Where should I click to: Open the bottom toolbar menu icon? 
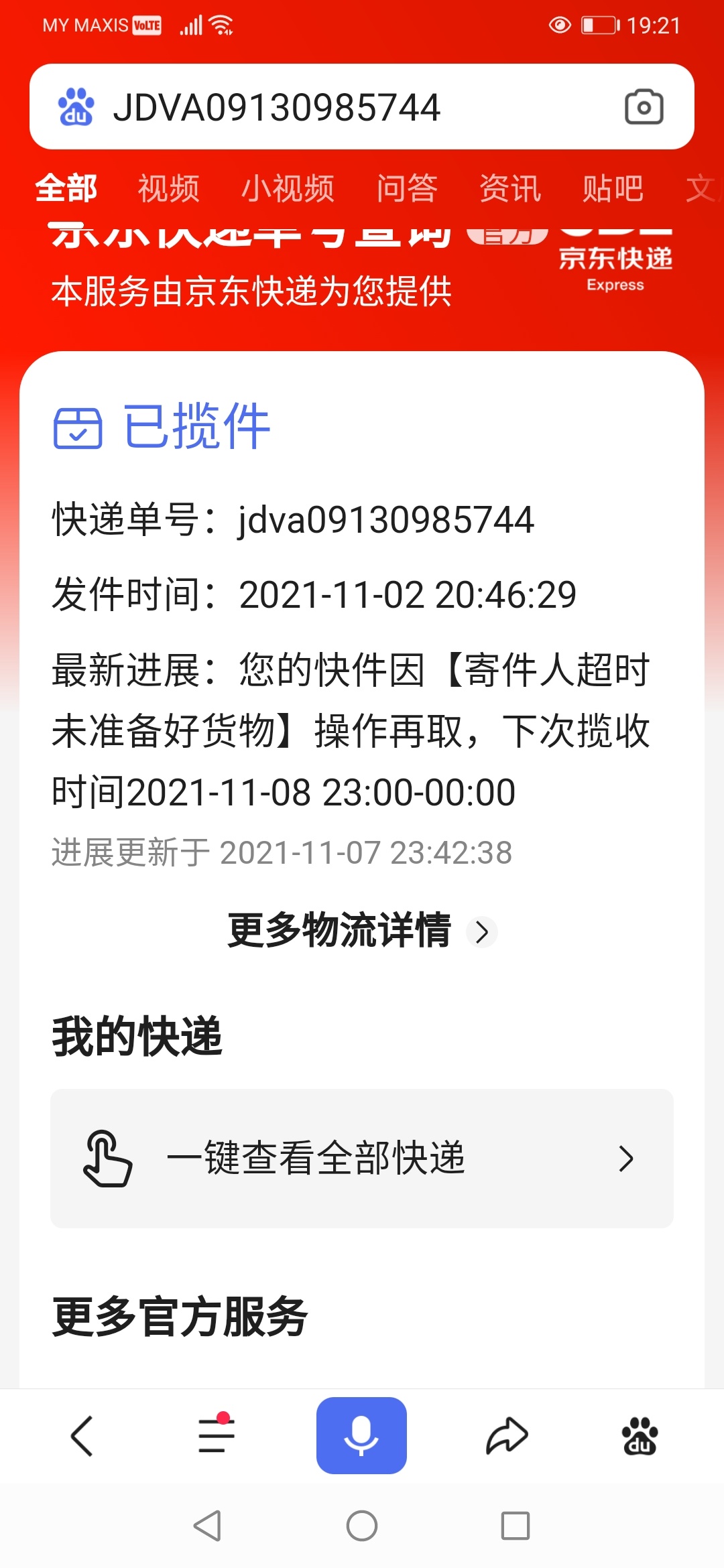coord(217,1435)
